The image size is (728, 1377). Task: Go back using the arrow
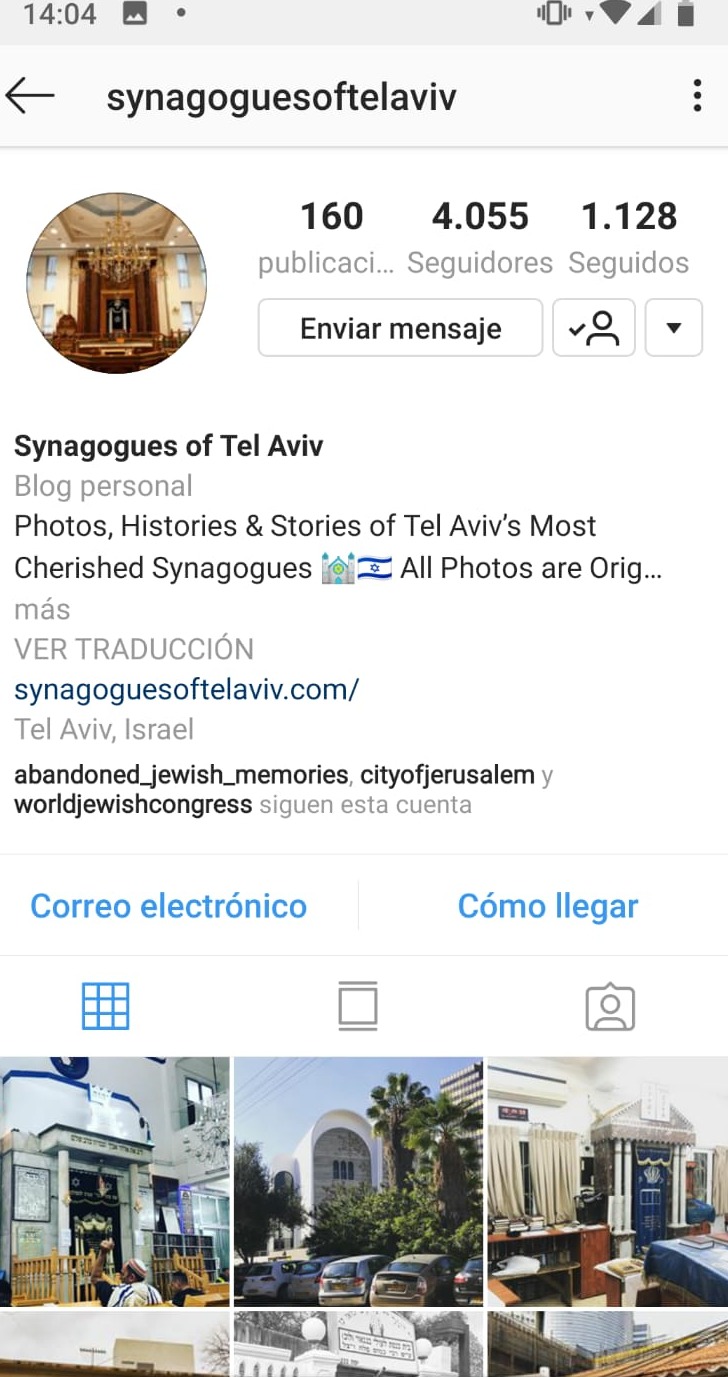tap(30, 96)
